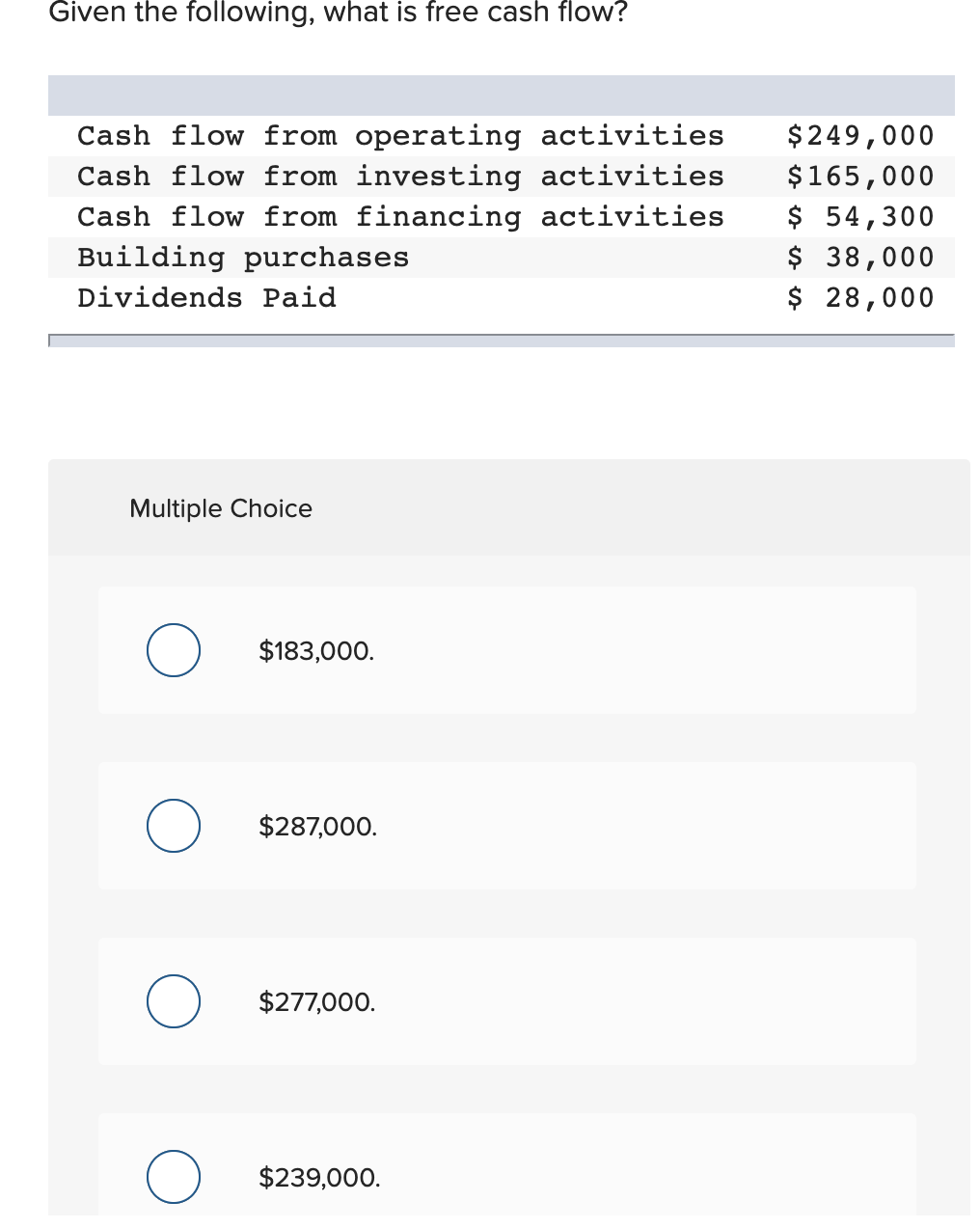
Task: Click the question text about free cash flow
Action: [x=338, y=14]
